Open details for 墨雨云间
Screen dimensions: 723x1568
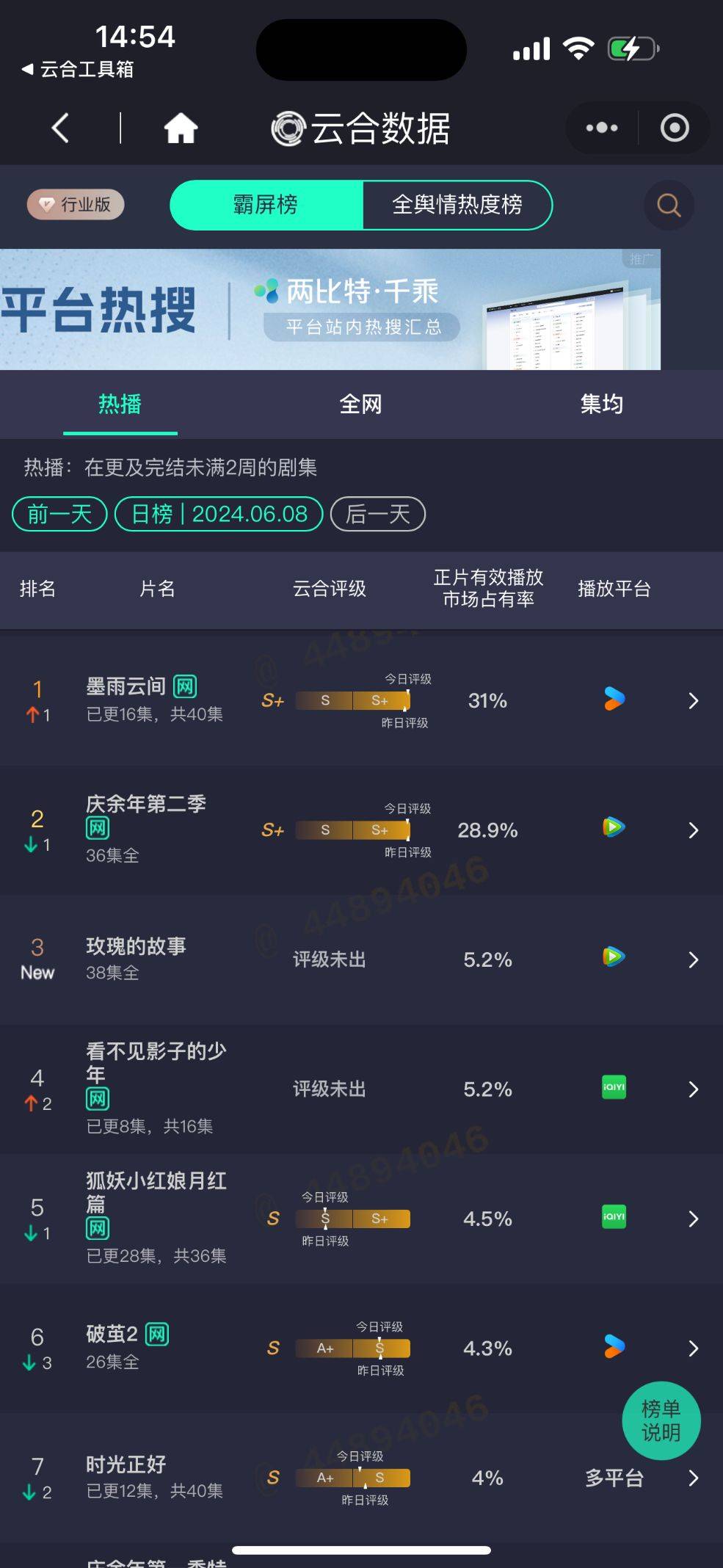click(x=693, y=700)
